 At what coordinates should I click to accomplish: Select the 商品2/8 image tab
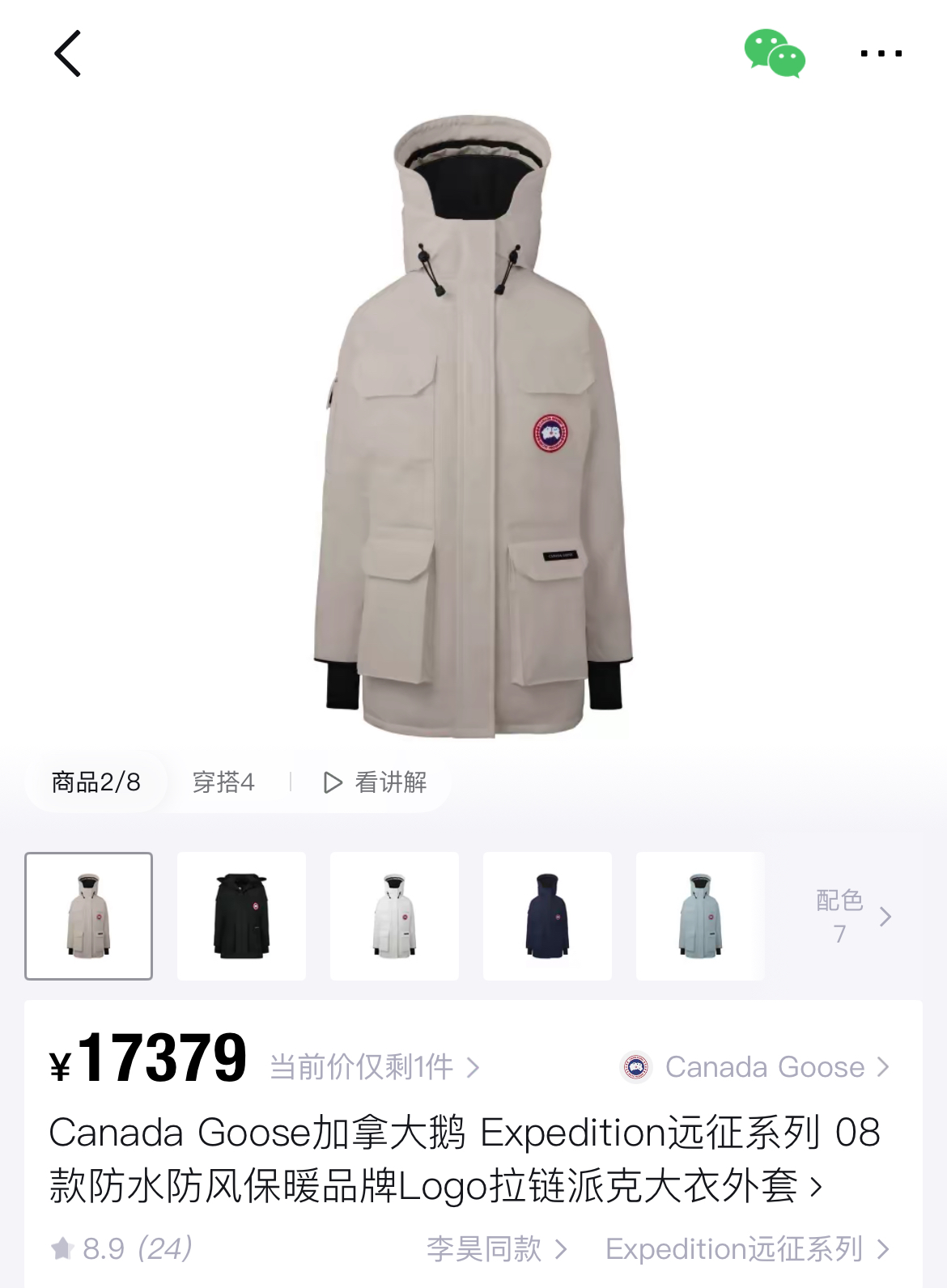coord(96,782)
